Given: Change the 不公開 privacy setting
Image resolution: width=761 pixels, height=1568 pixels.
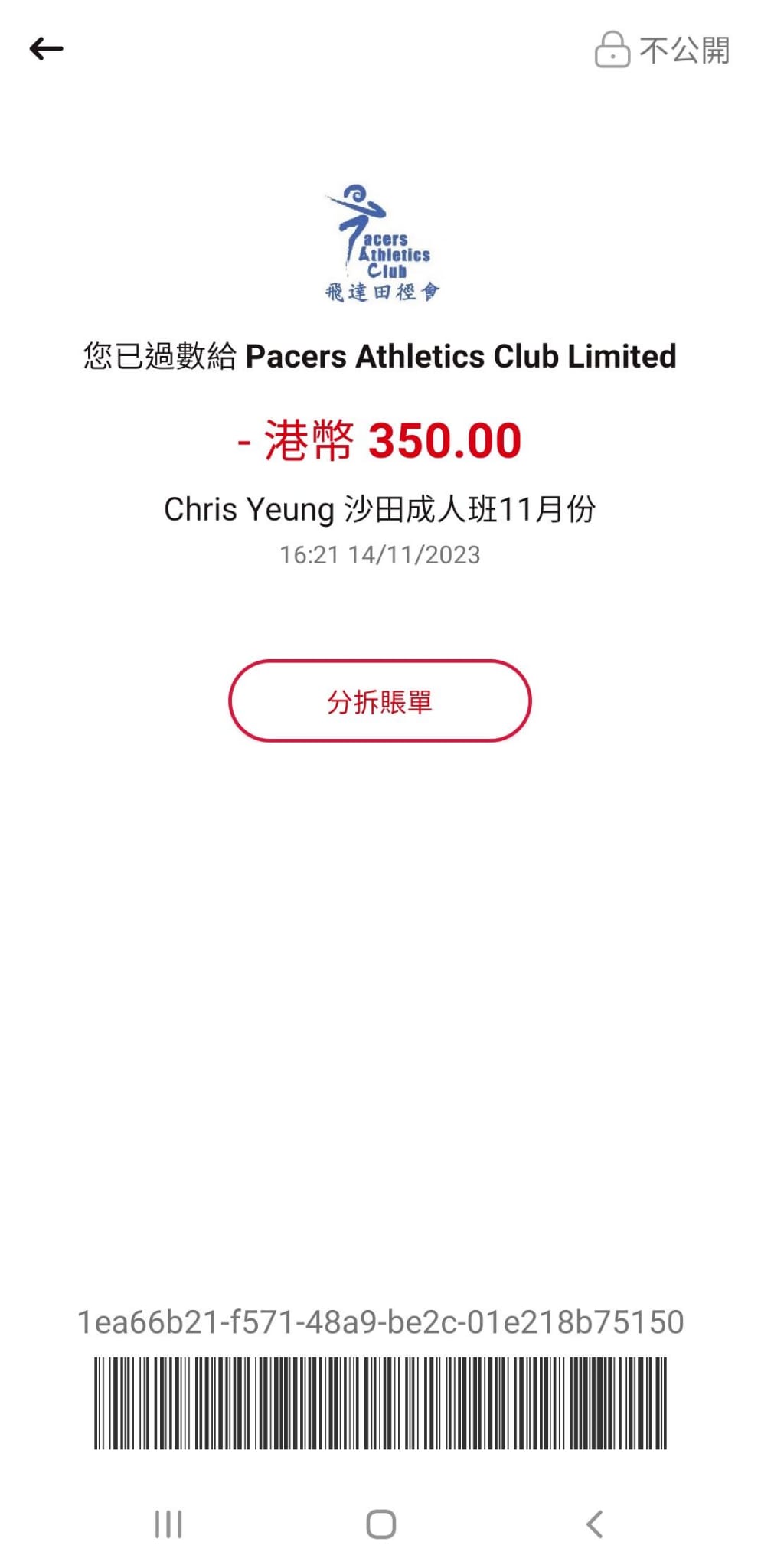Looking at the screenshot, I should [x=662, y=51].
